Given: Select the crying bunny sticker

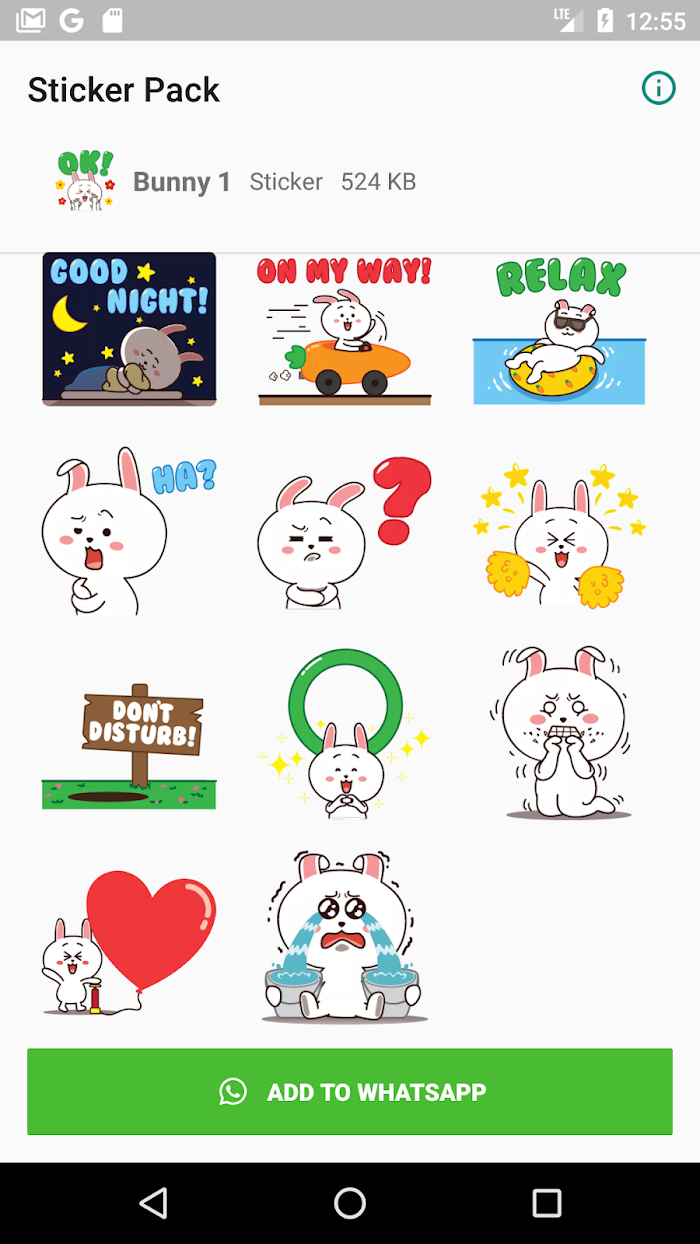Looking at the screenshot, I should 345,936.
